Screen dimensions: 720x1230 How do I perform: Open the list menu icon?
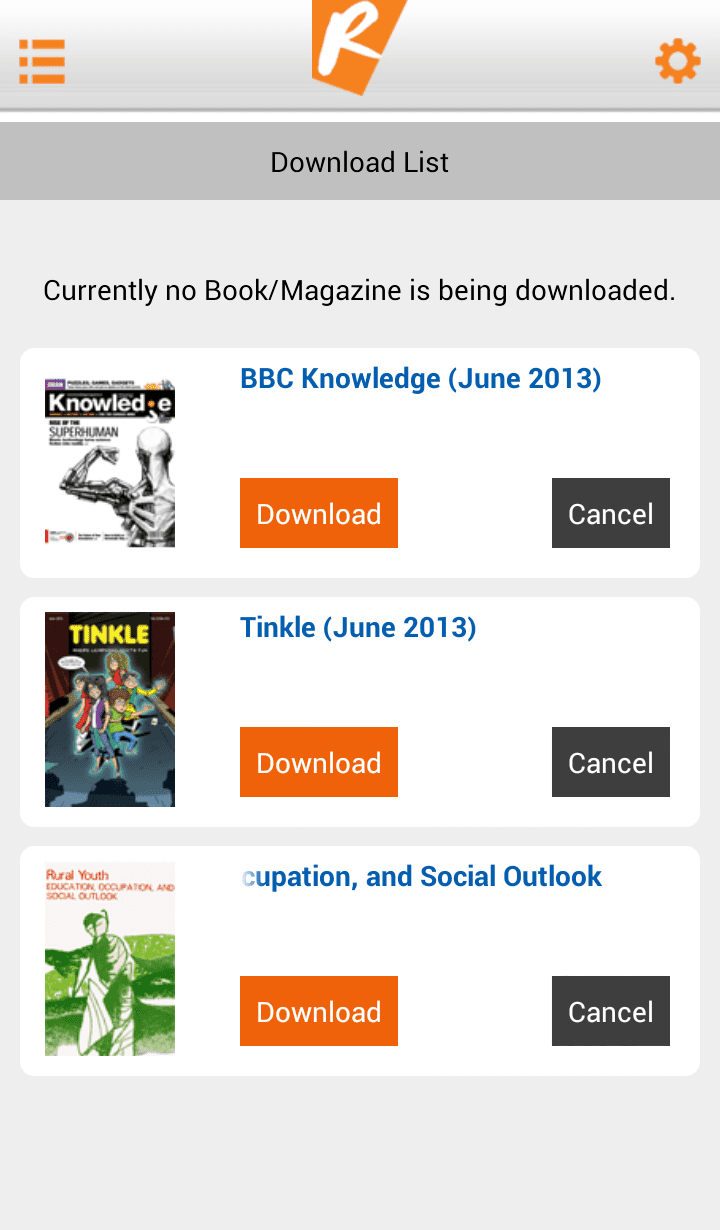point(42,62)
